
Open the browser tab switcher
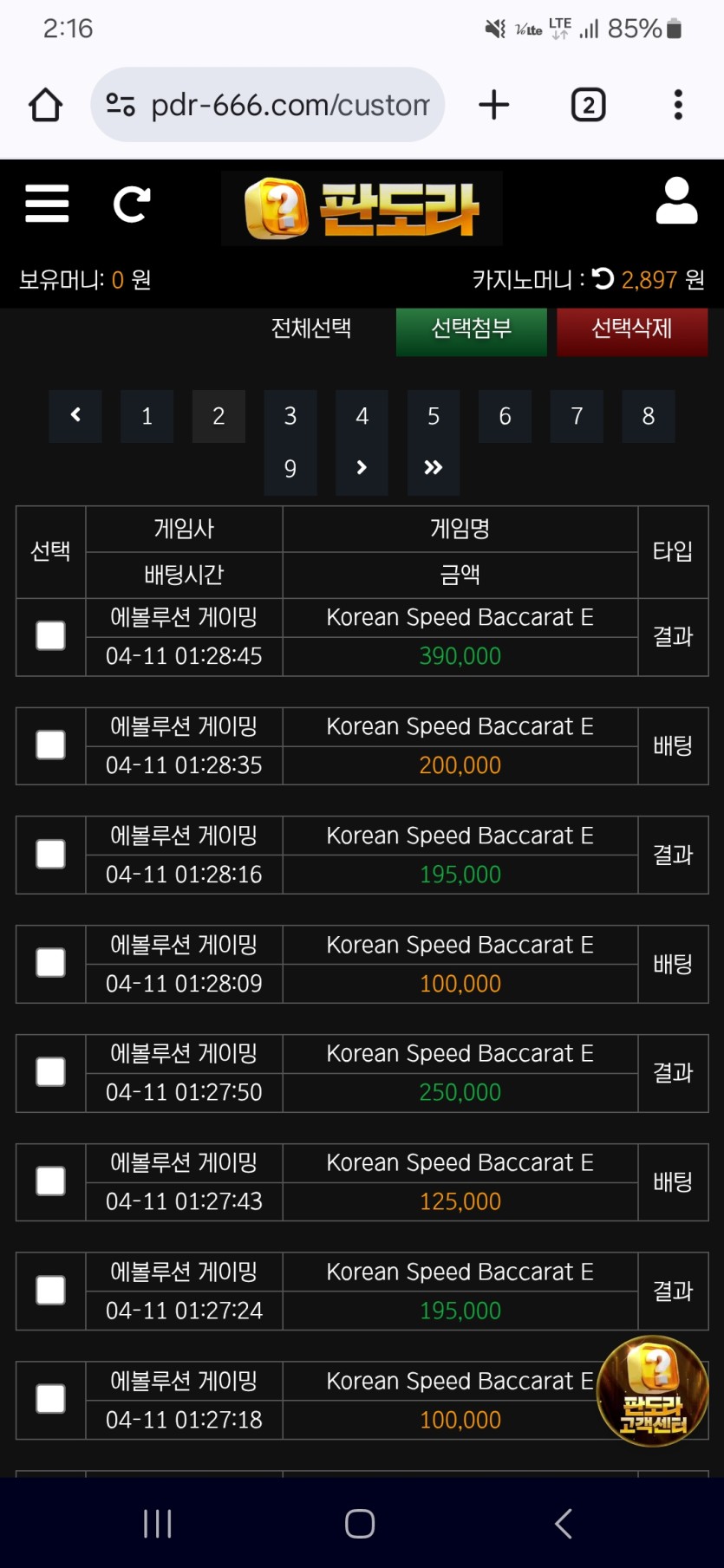coord(588,105)
